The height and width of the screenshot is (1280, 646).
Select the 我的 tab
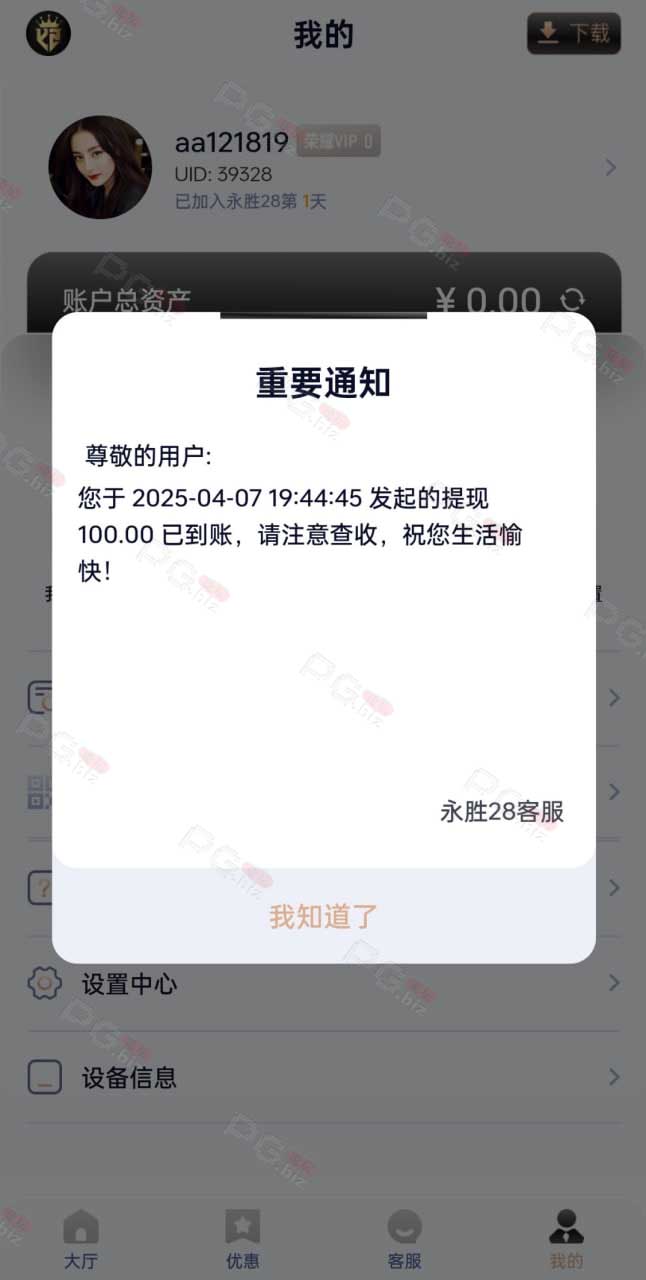point(566,1238)
